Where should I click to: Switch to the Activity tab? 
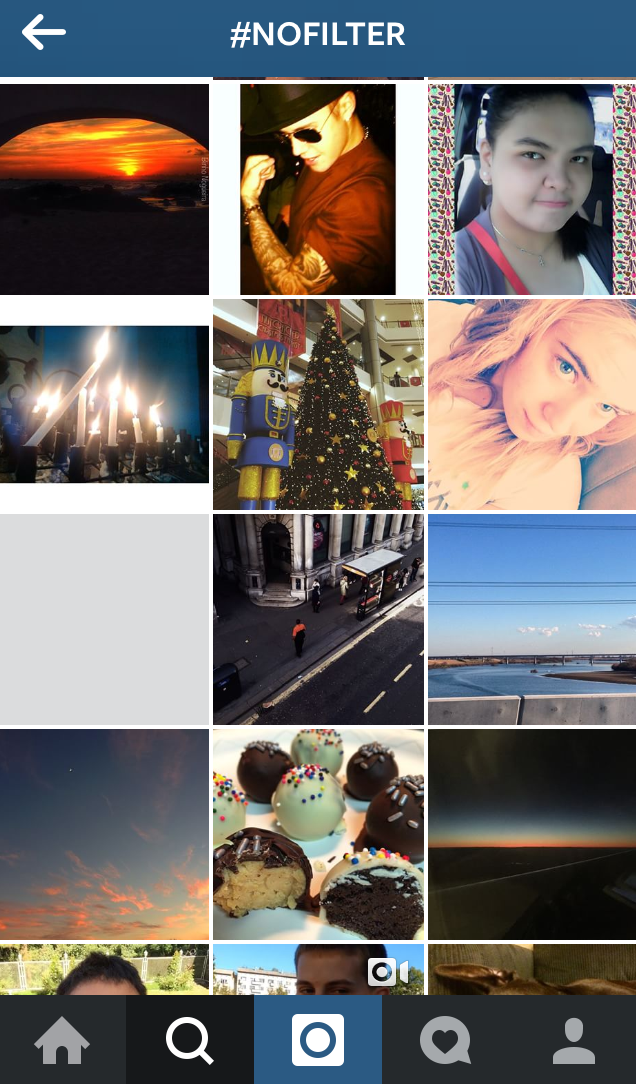click(445, 1040)
